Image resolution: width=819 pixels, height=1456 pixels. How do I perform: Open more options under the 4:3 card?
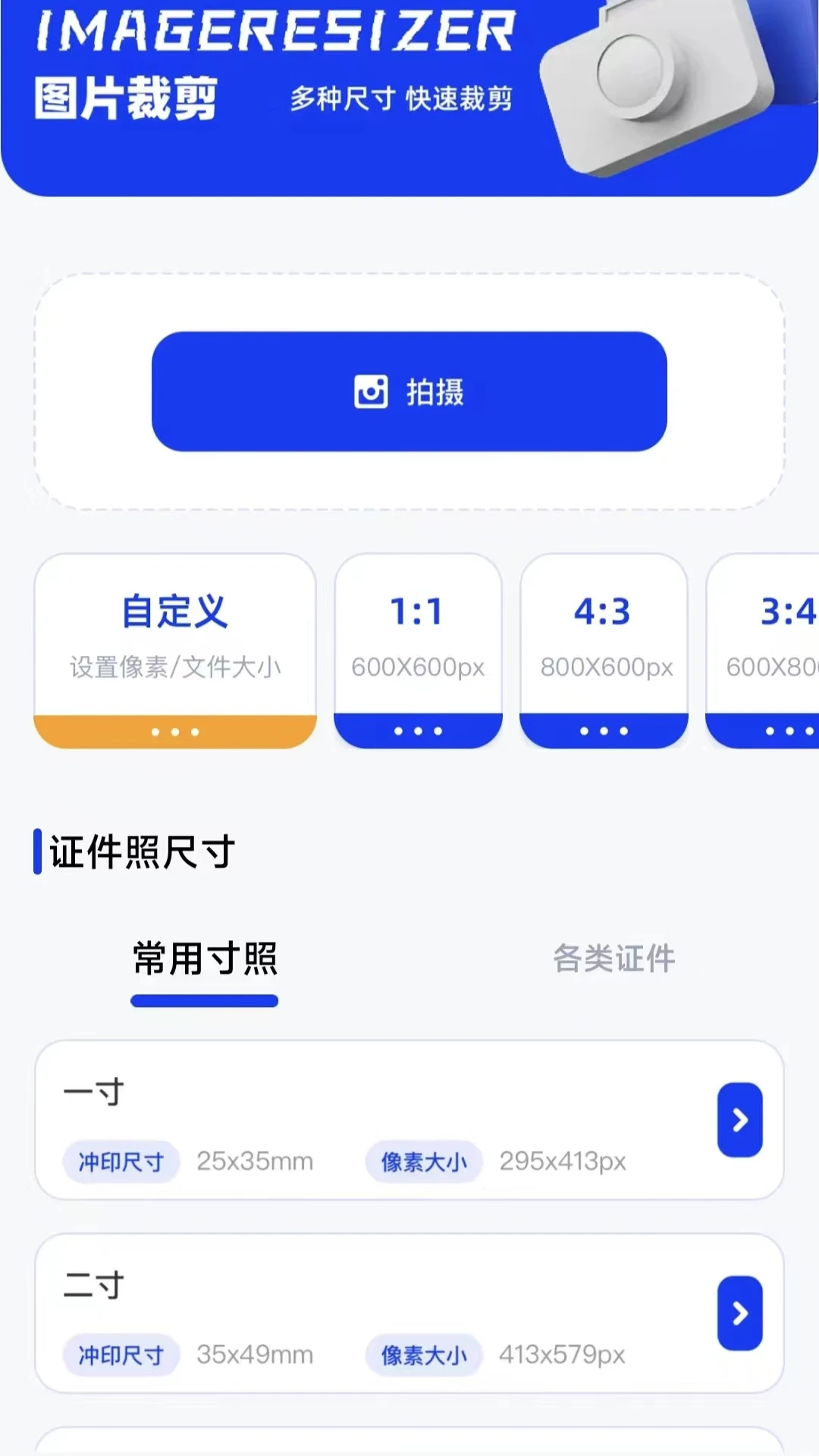pos(604,732)
